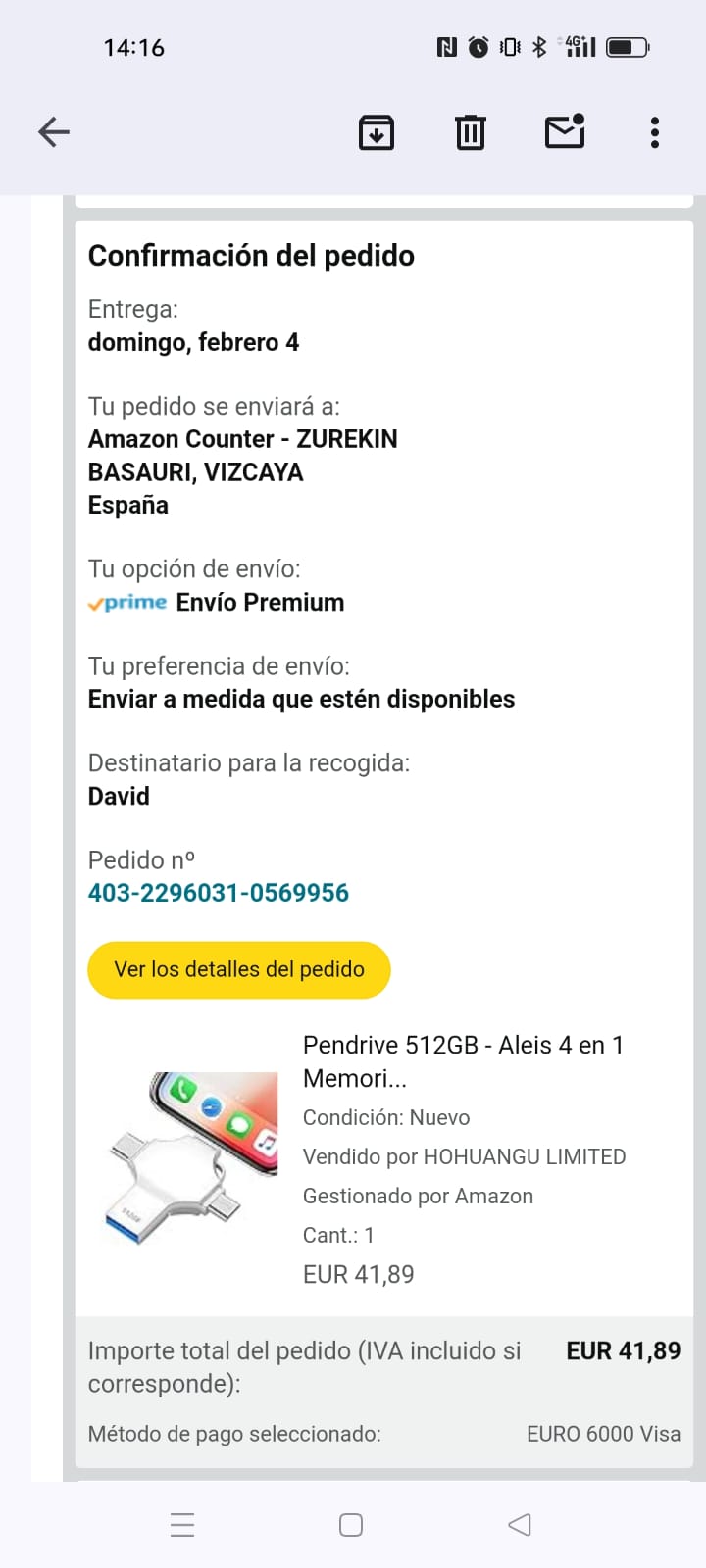Open the overflow menu
This screenshot has height=1568, width=706.
tap(654, 132)
